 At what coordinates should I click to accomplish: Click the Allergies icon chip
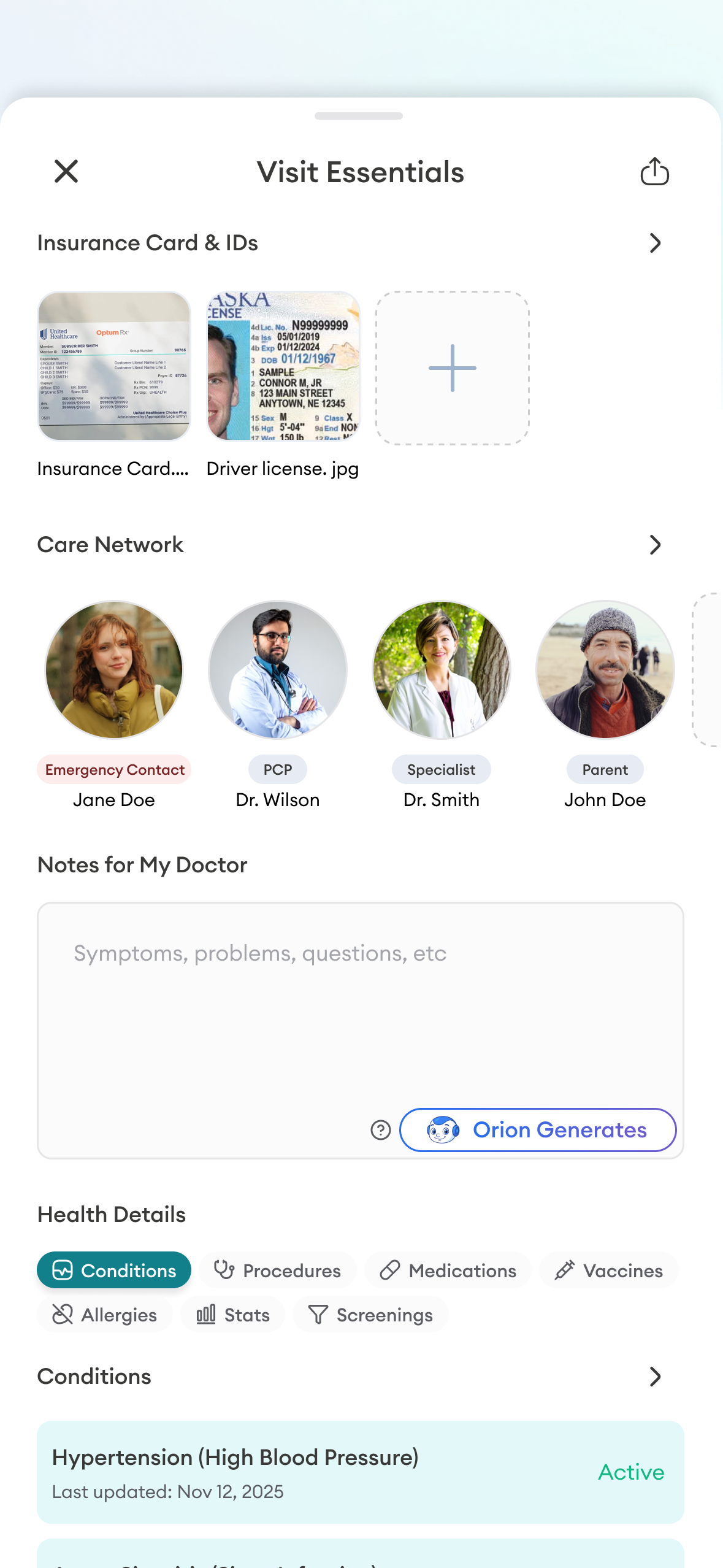[x=64, y=1314]
